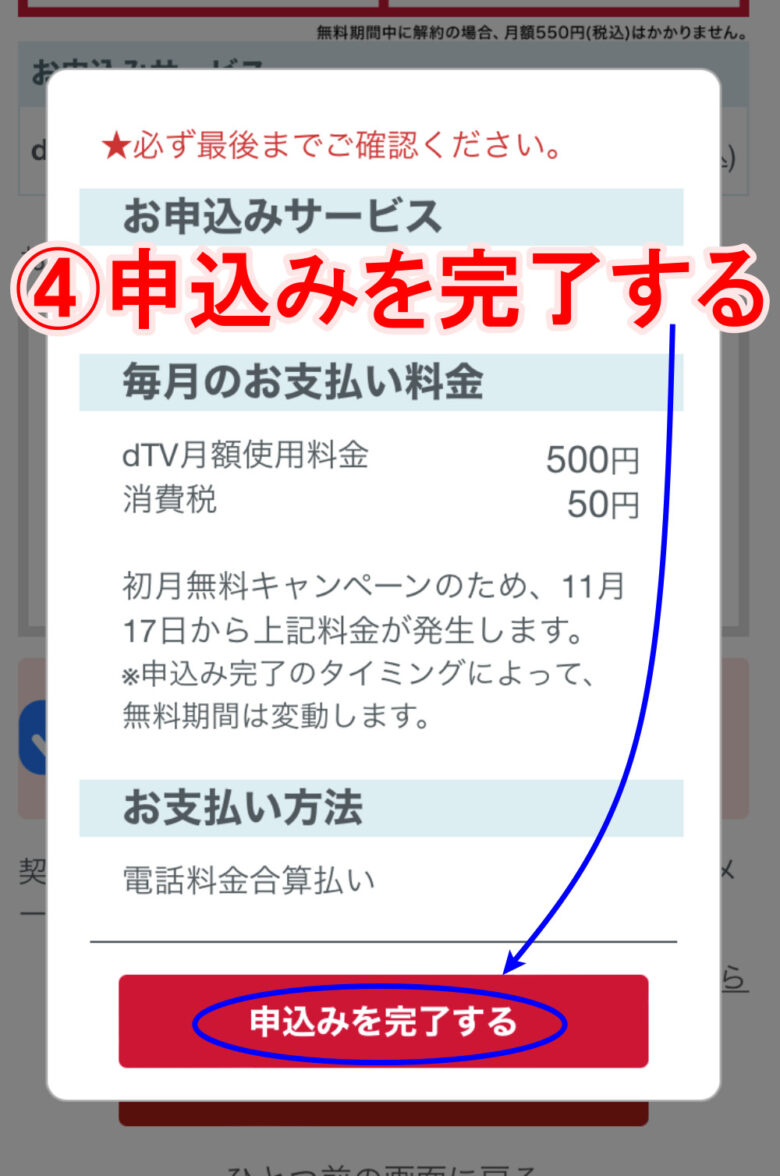Tap the 申込みを完了する button
This screenshot has height=1176, width=780.
[383, 1021]
